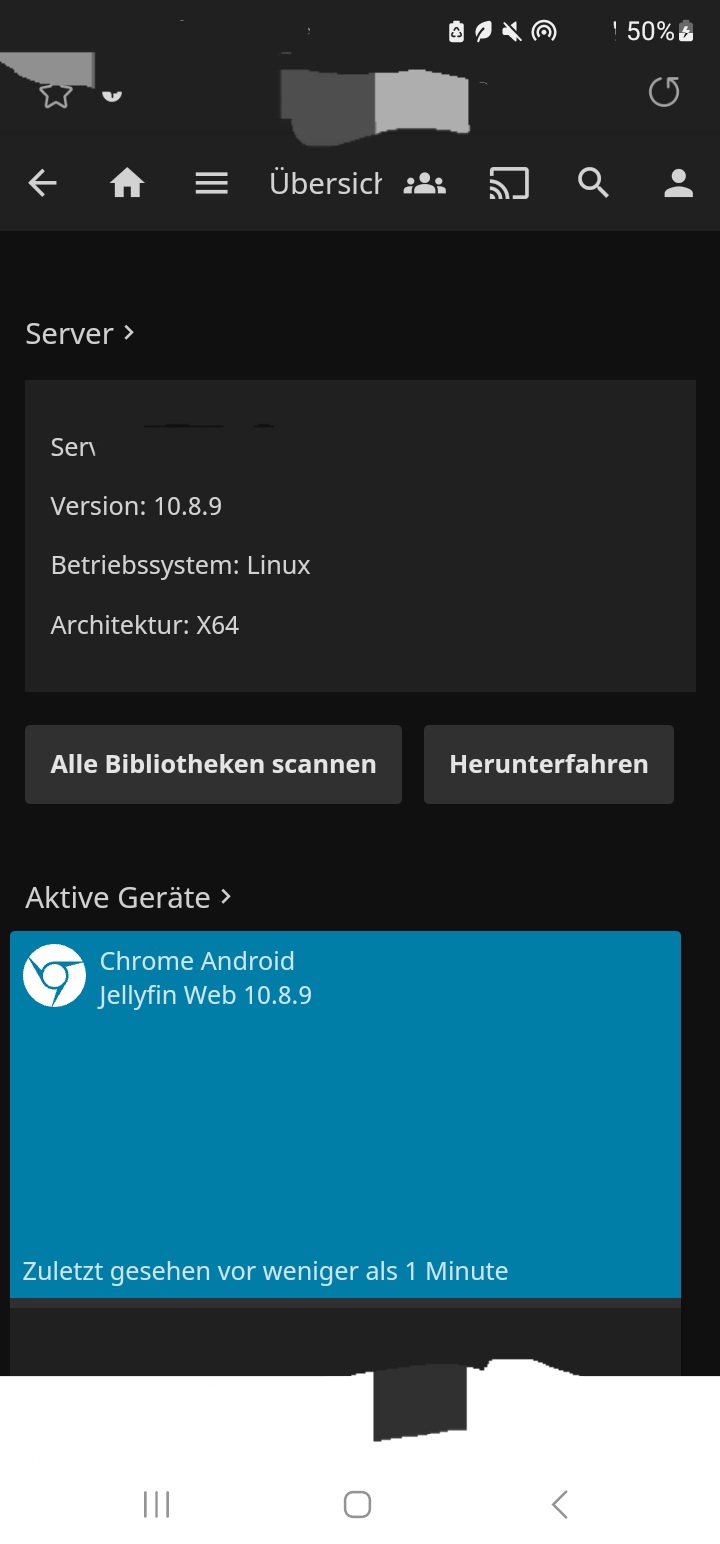Tap the Android recent apps button
This screenshot has width=720, height=1544.
point(157,1503)
